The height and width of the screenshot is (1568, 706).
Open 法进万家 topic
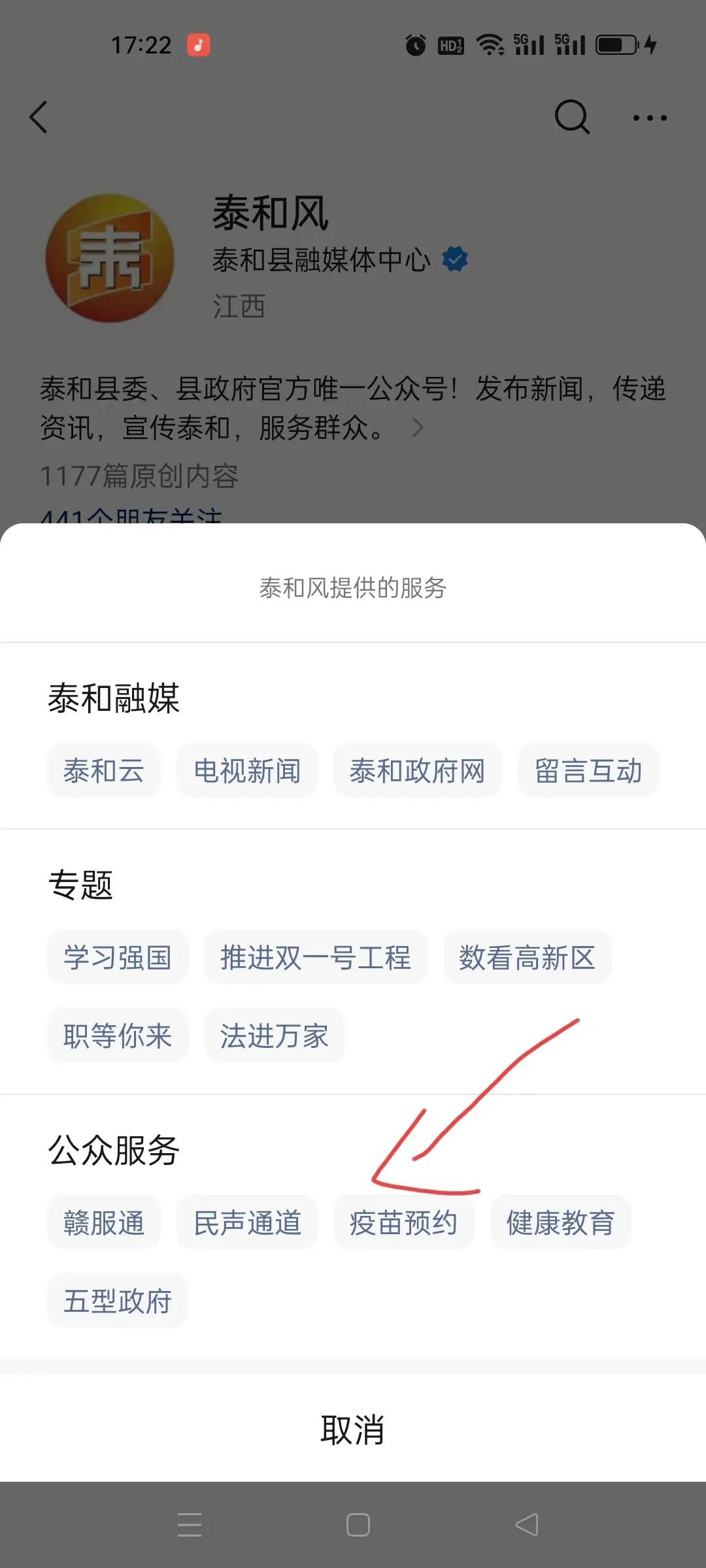pyautogui.click(x=274, y=1036)
